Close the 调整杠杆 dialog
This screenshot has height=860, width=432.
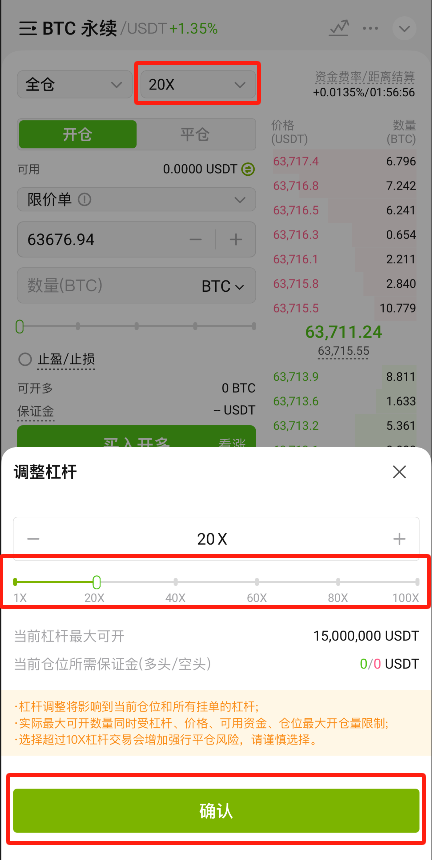[x=399, y=472]
